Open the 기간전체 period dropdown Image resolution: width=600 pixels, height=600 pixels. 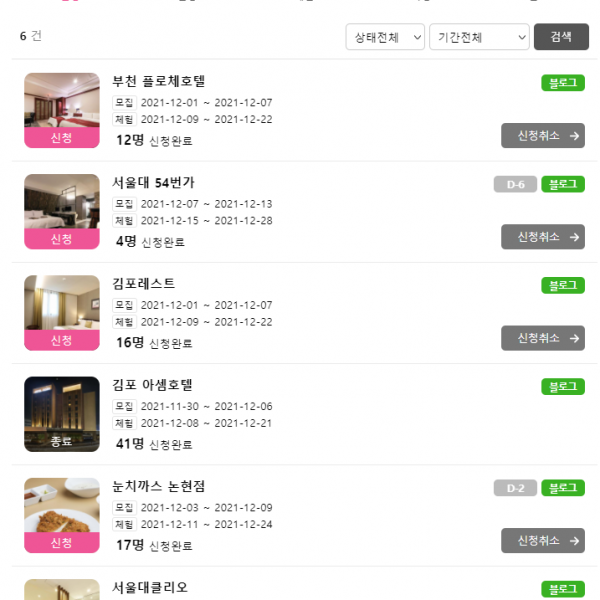[x=479, y=37]
